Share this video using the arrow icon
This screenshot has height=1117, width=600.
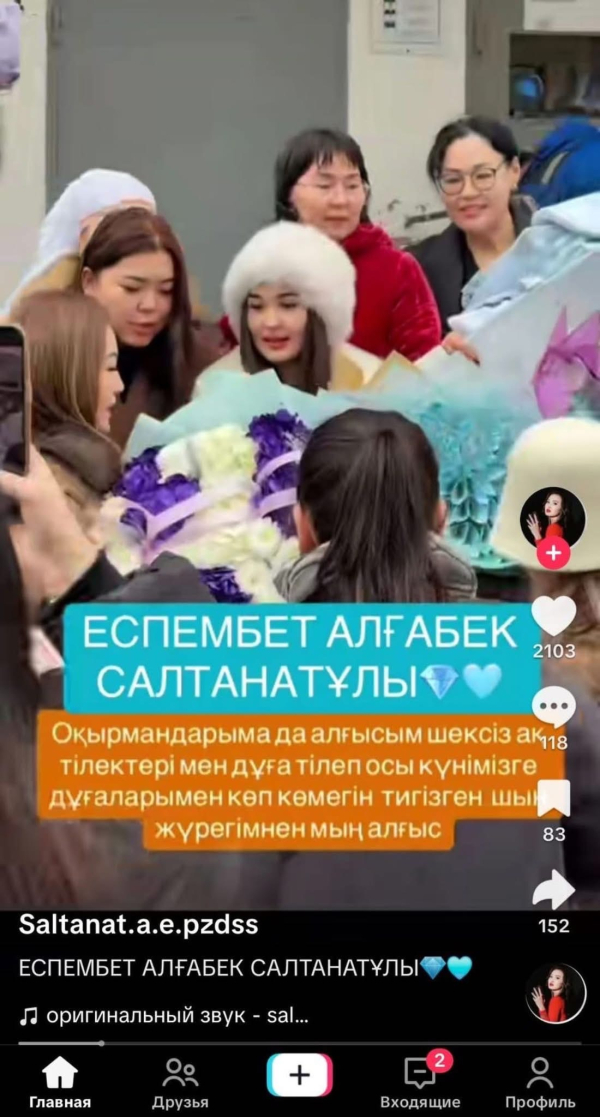(553, 889)
